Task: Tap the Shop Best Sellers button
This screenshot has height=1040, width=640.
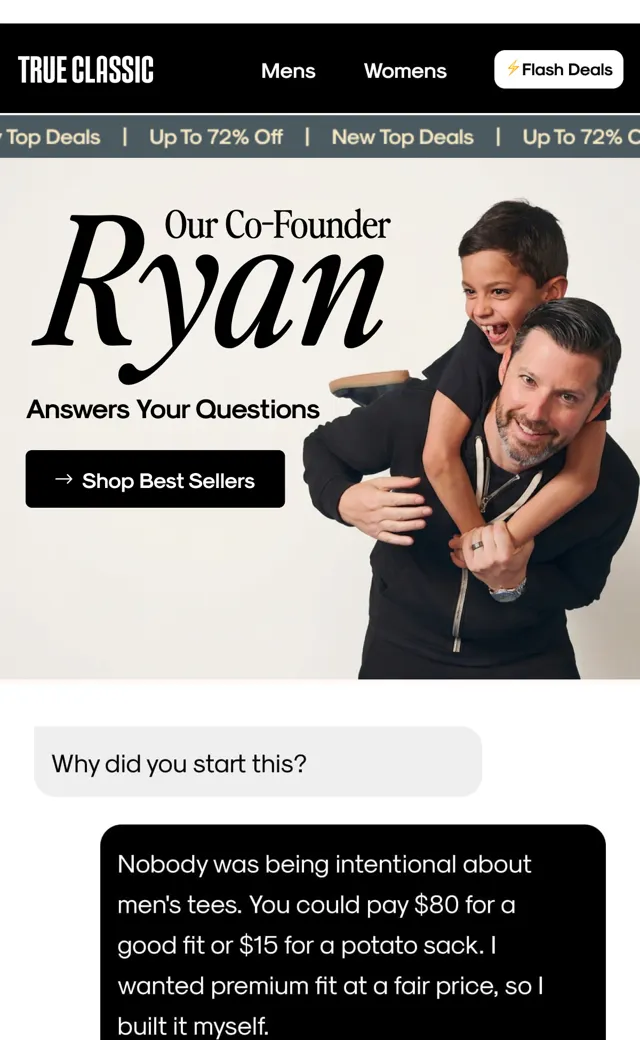Action: [155, 479]
